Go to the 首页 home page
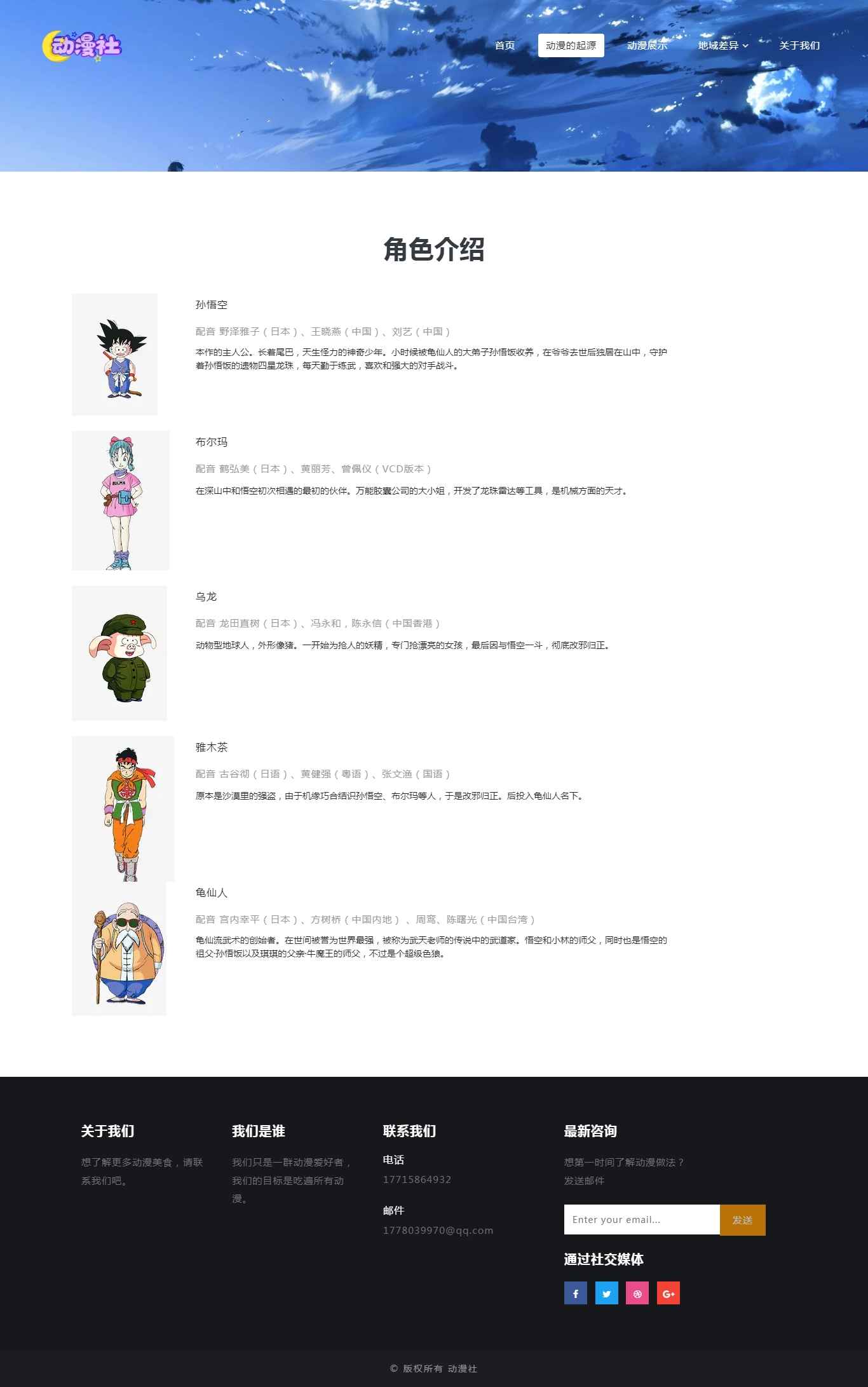This screenshot has height=1387, width=868. tap(505, 46)
